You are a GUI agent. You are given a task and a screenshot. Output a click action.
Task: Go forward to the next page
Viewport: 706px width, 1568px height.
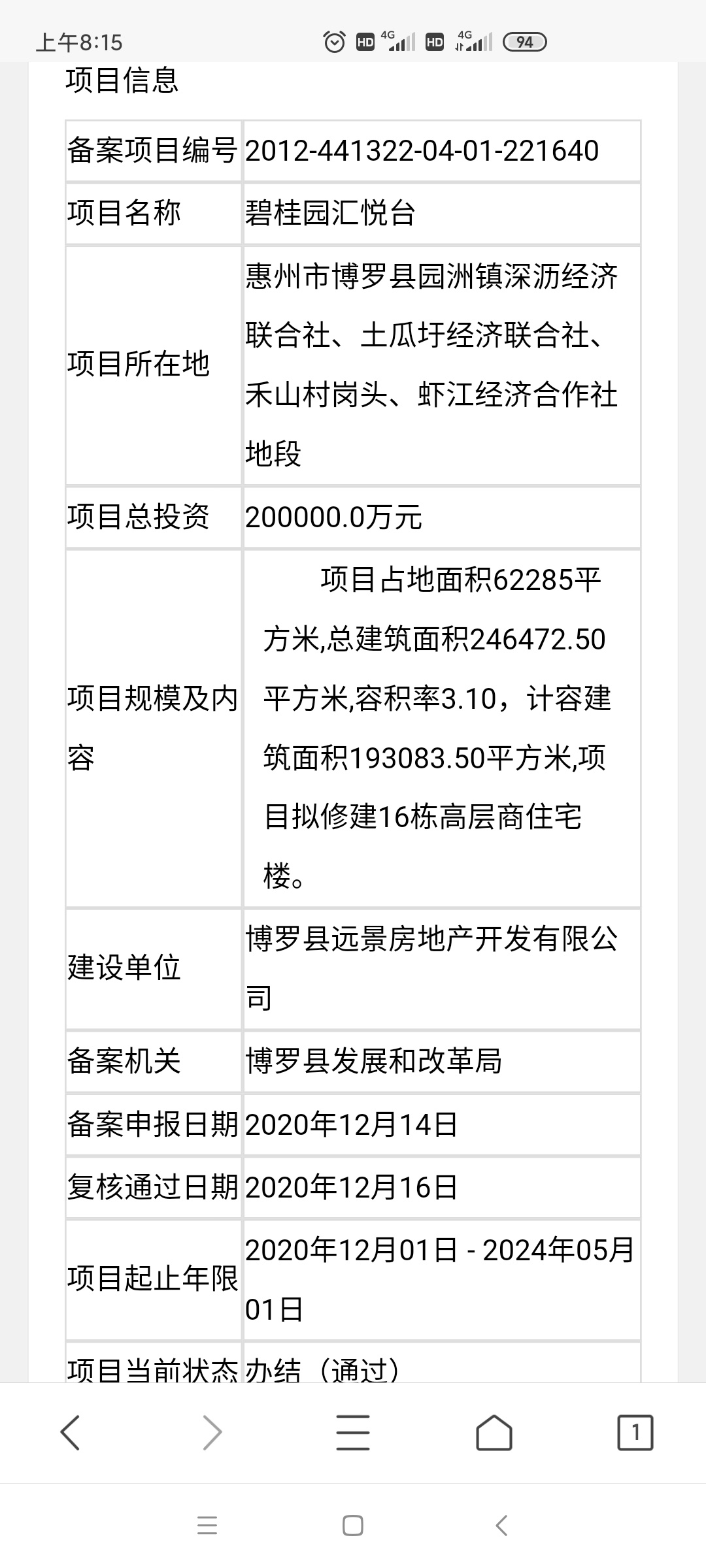coord(212,1432)
